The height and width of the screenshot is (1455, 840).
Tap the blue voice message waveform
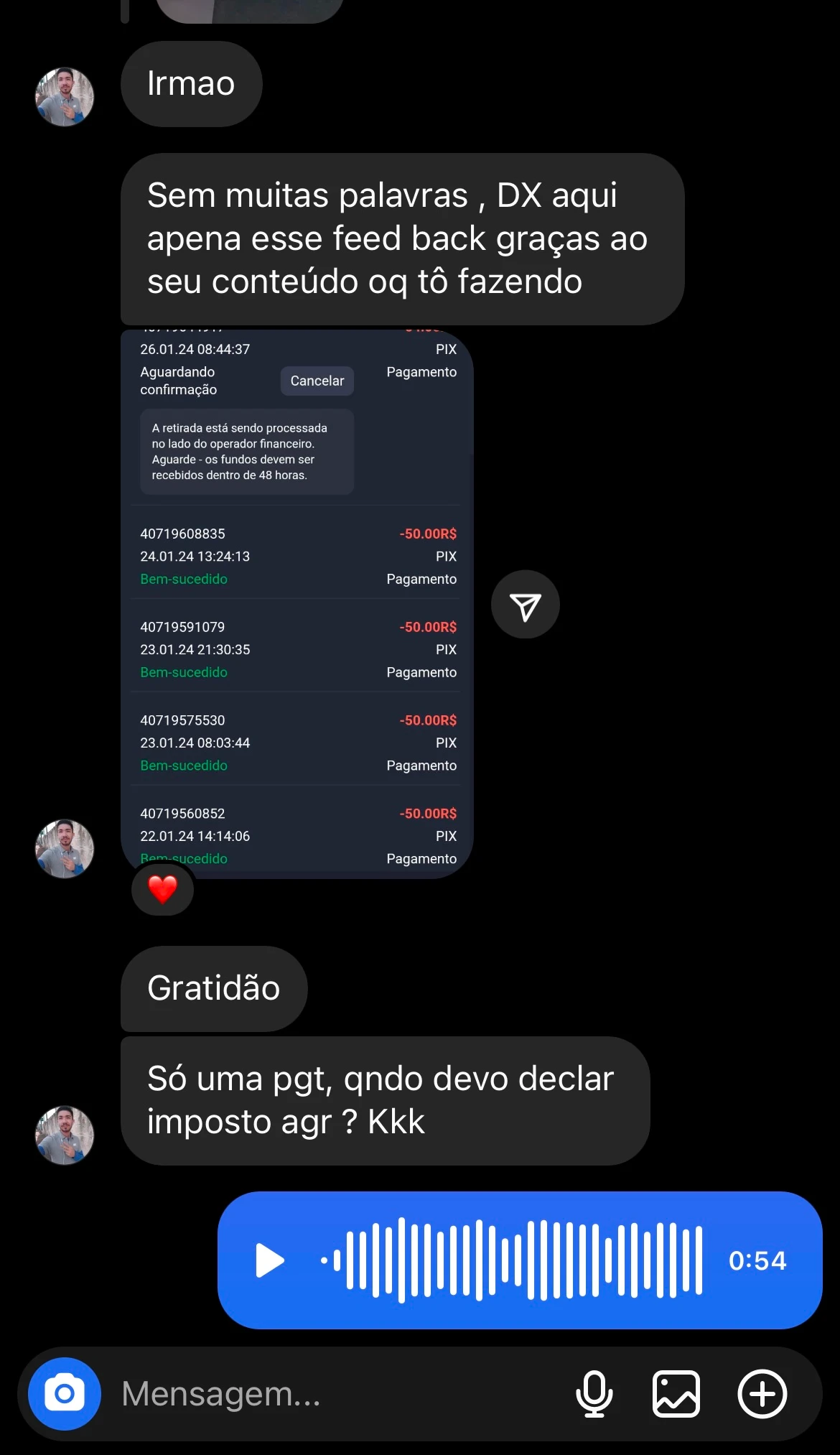pos(517,1260)
